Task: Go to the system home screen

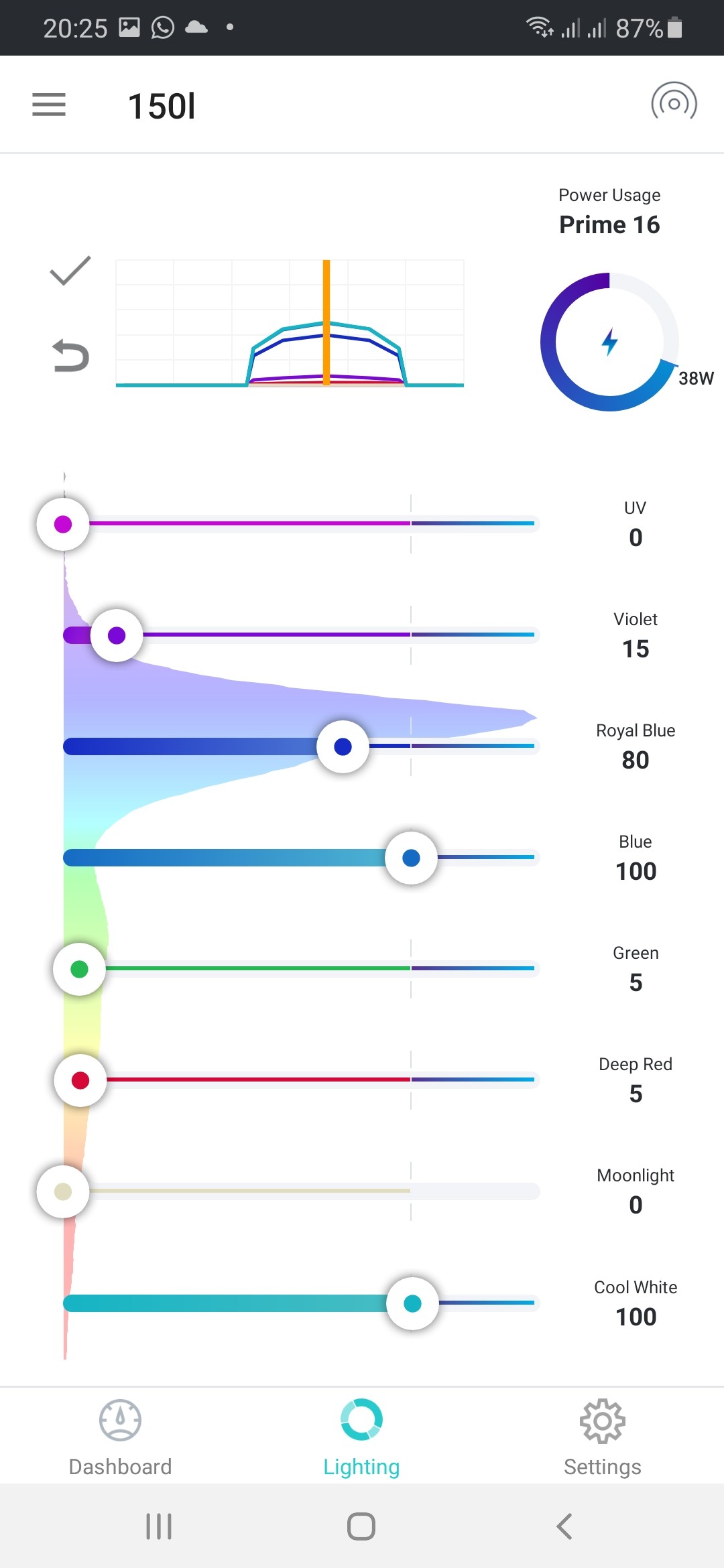Action: (x=361, y=1526)
